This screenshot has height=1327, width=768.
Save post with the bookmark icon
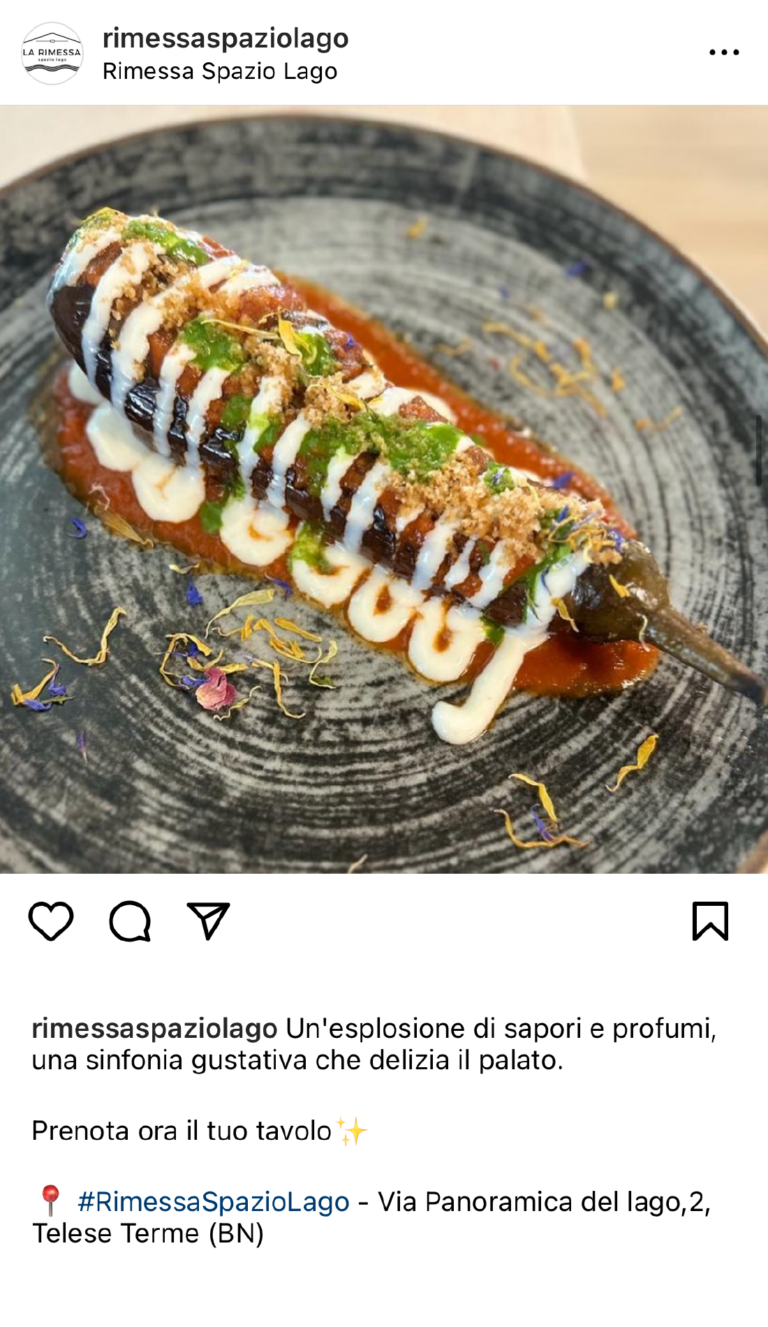[x=710, y=921]
